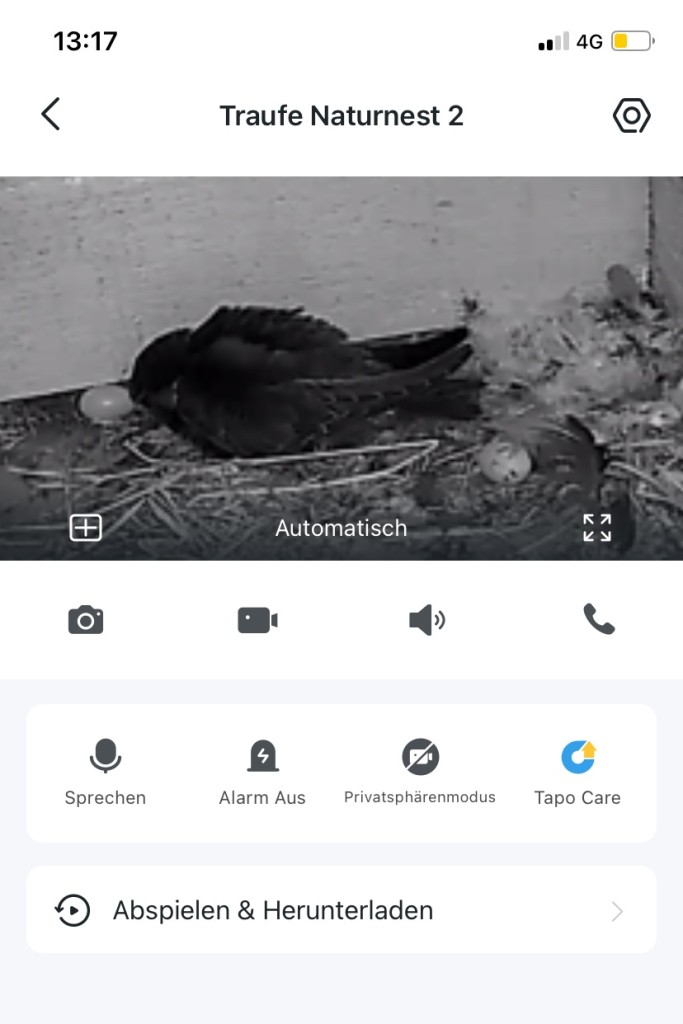
Task: Take a snapshot with the camera icon
Action: point(86,620)
